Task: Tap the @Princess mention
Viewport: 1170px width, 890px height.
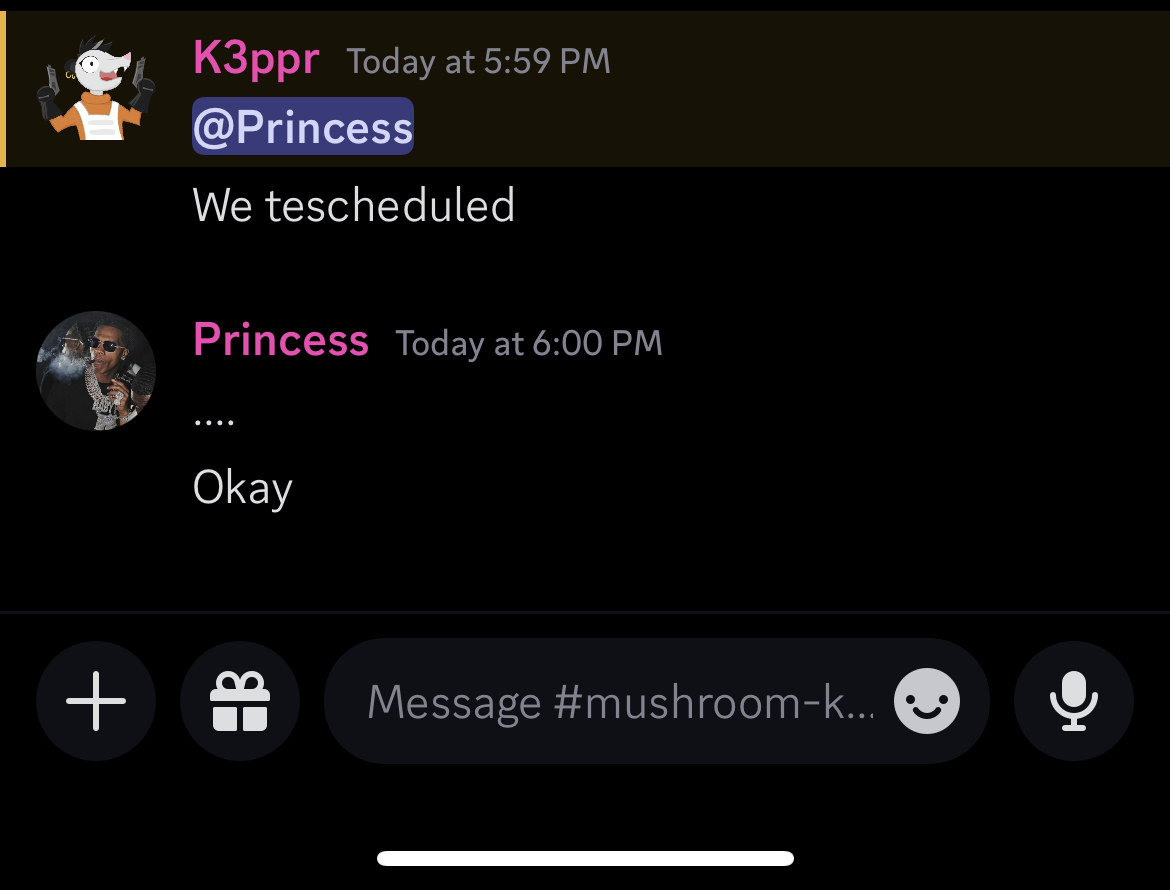Action: click(x=302, y=127)
